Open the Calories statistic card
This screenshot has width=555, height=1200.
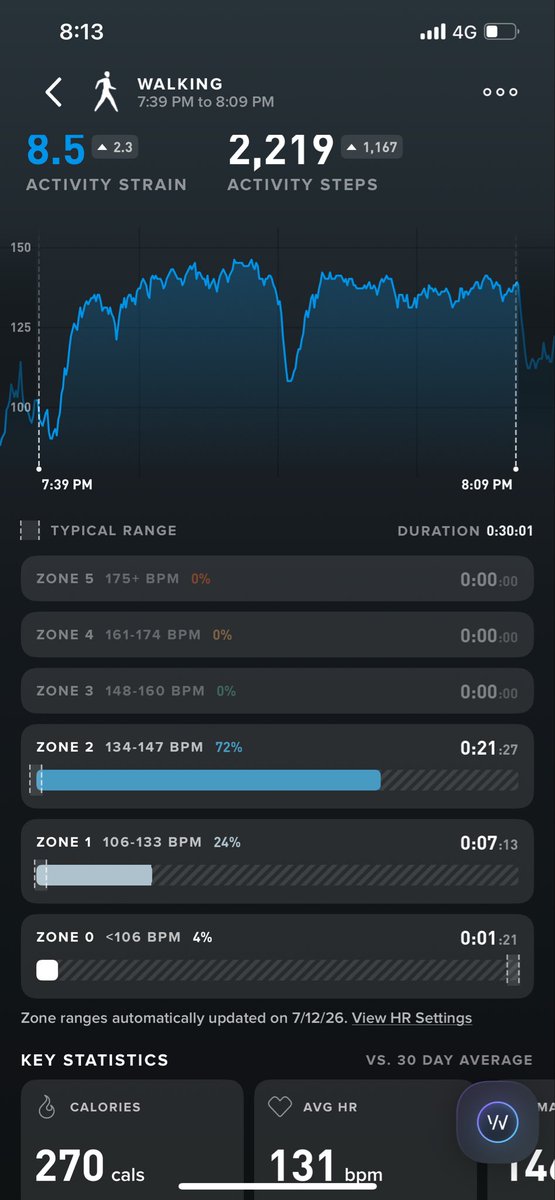tap(132, 1140)
